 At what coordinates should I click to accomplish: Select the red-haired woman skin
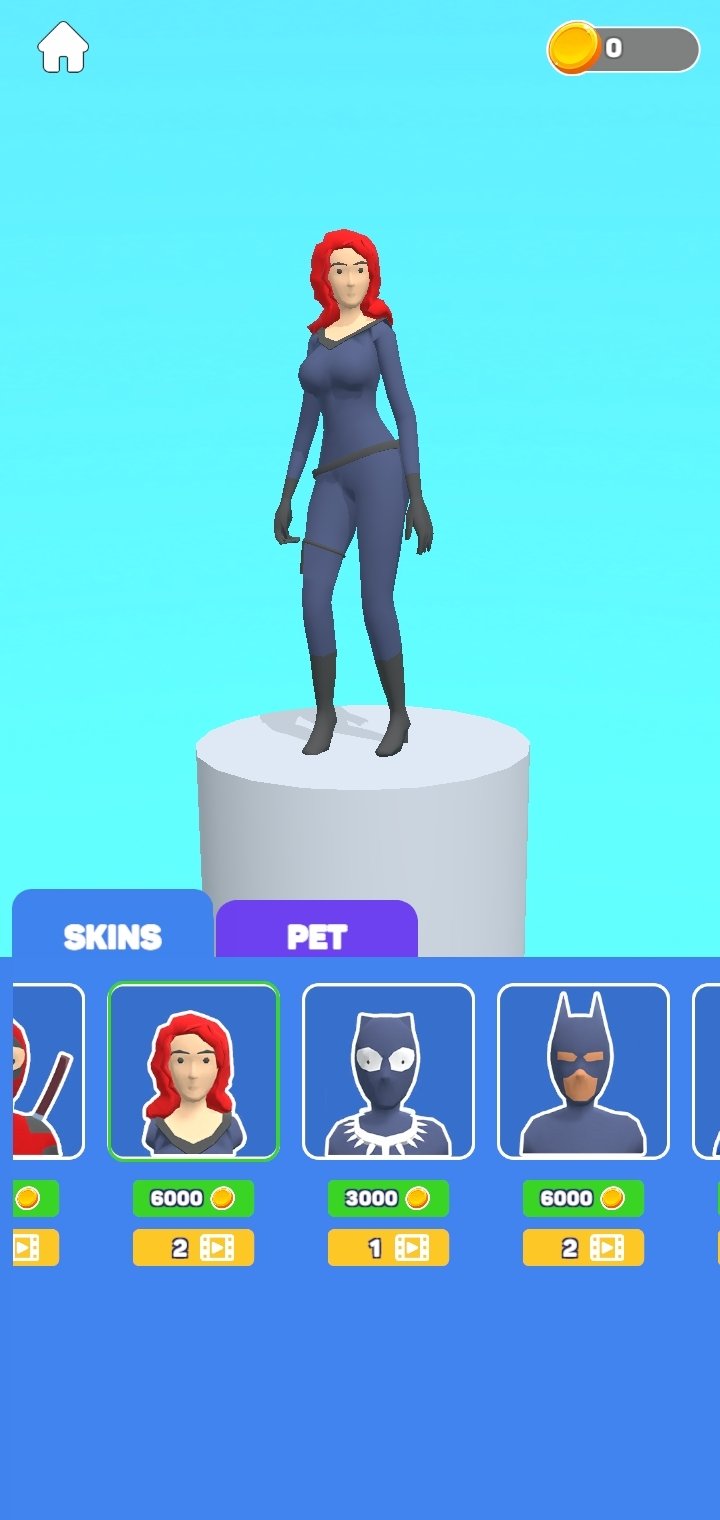[193, 1071]
